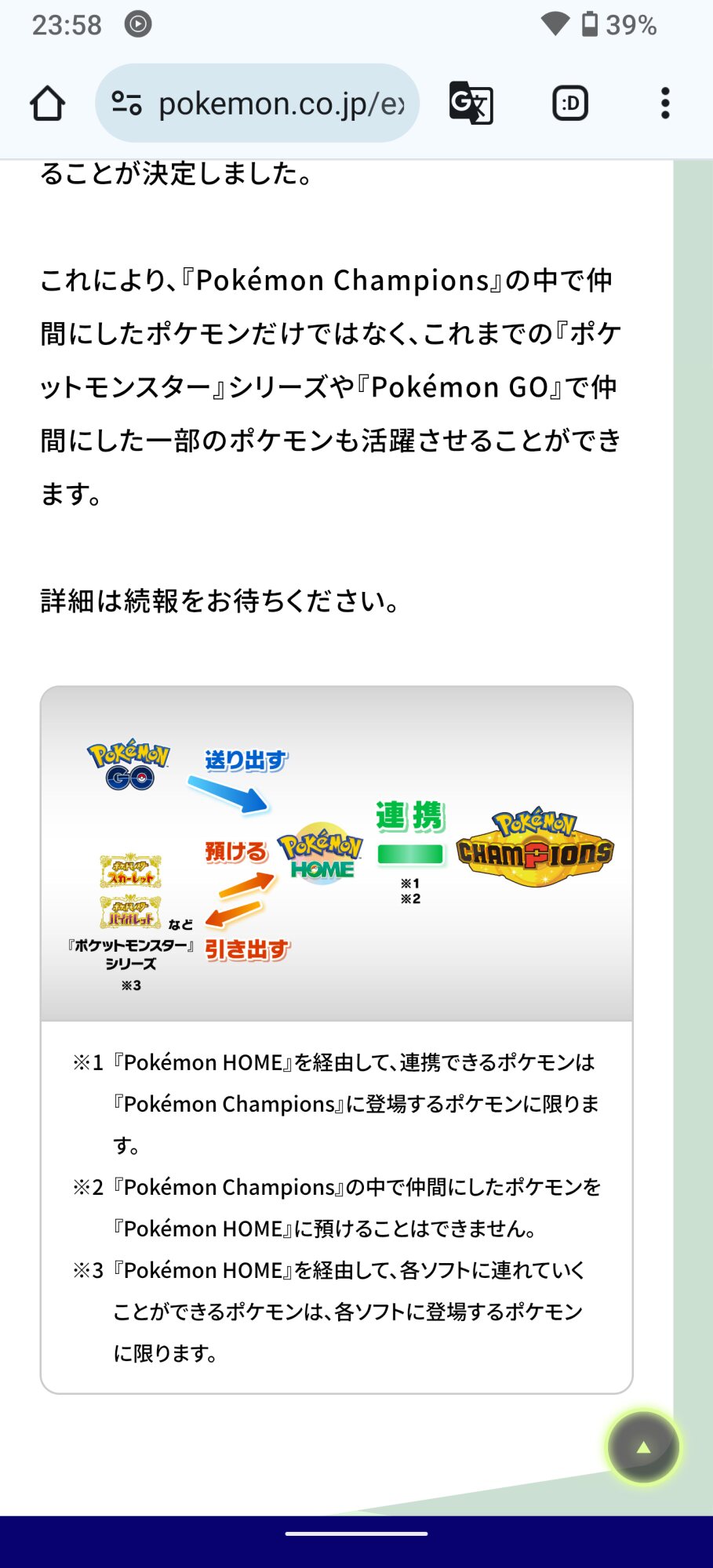Jump back to top of page
The height and width of the screenshot is (1568, 713).
coord(643,1447)
